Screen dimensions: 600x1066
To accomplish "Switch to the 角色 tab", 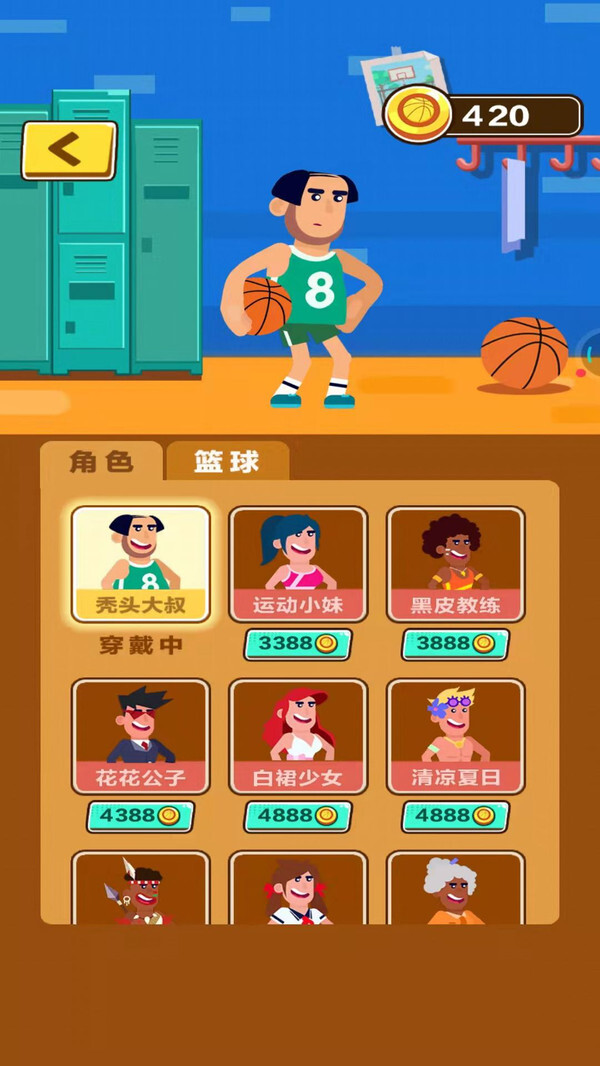I will pos(101,462).
